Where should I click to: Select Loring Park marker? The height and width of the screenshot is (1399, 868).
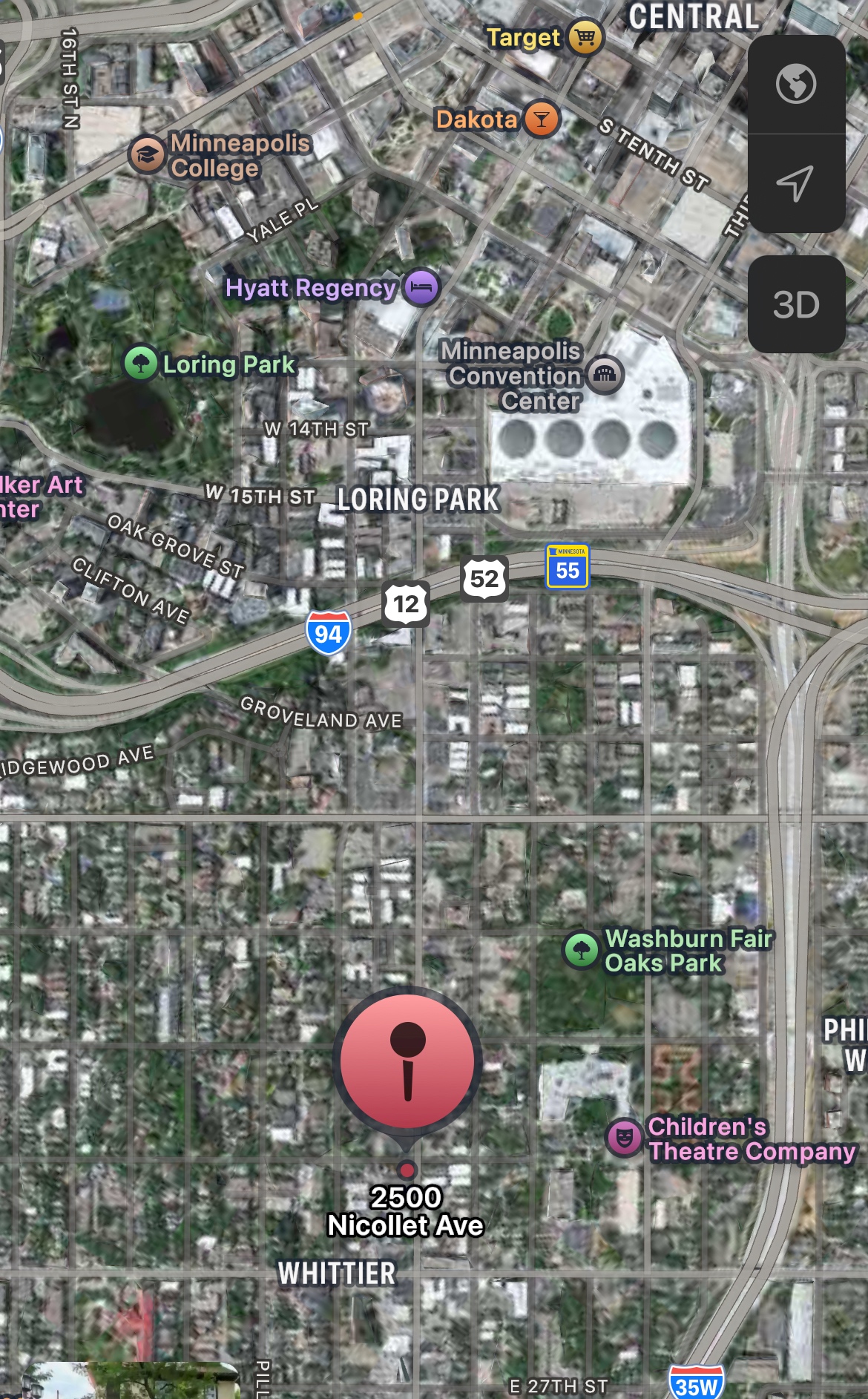(140, 364)
